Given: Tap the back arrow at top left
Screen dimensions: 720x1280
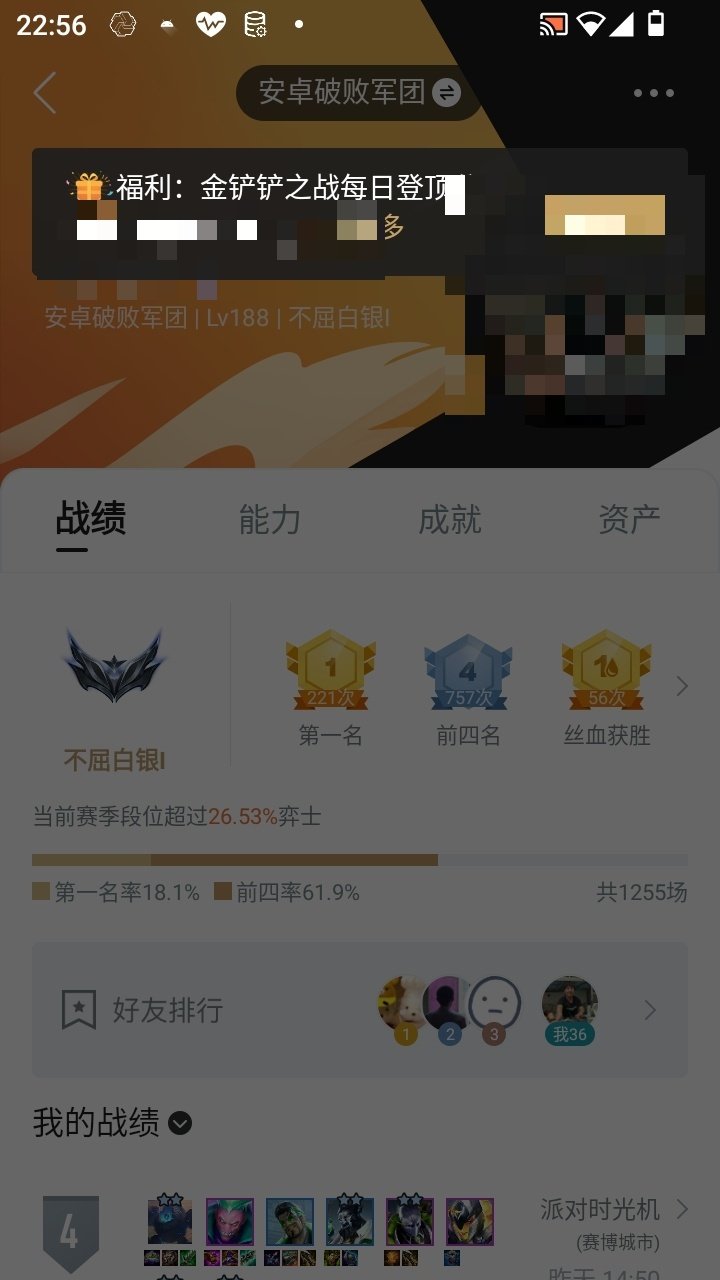Looking at the screenshot, I should coord(42,91).
